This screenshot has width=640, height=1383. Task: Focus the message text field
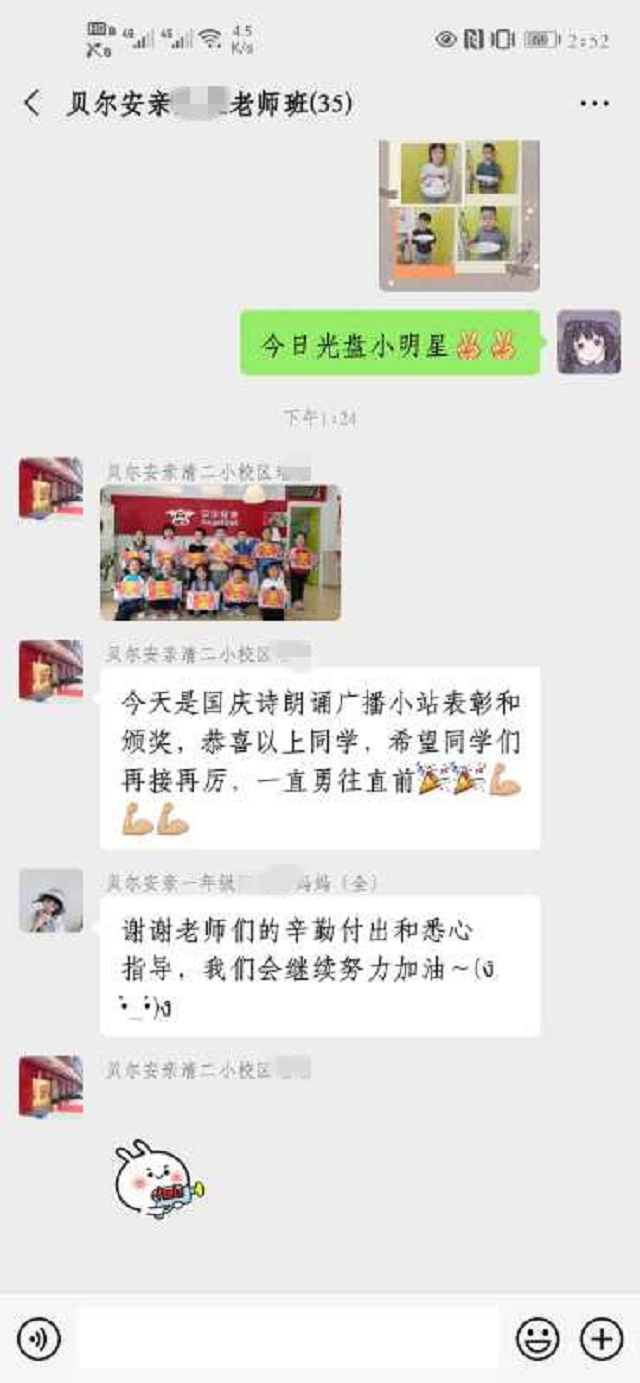point(288,1339)
